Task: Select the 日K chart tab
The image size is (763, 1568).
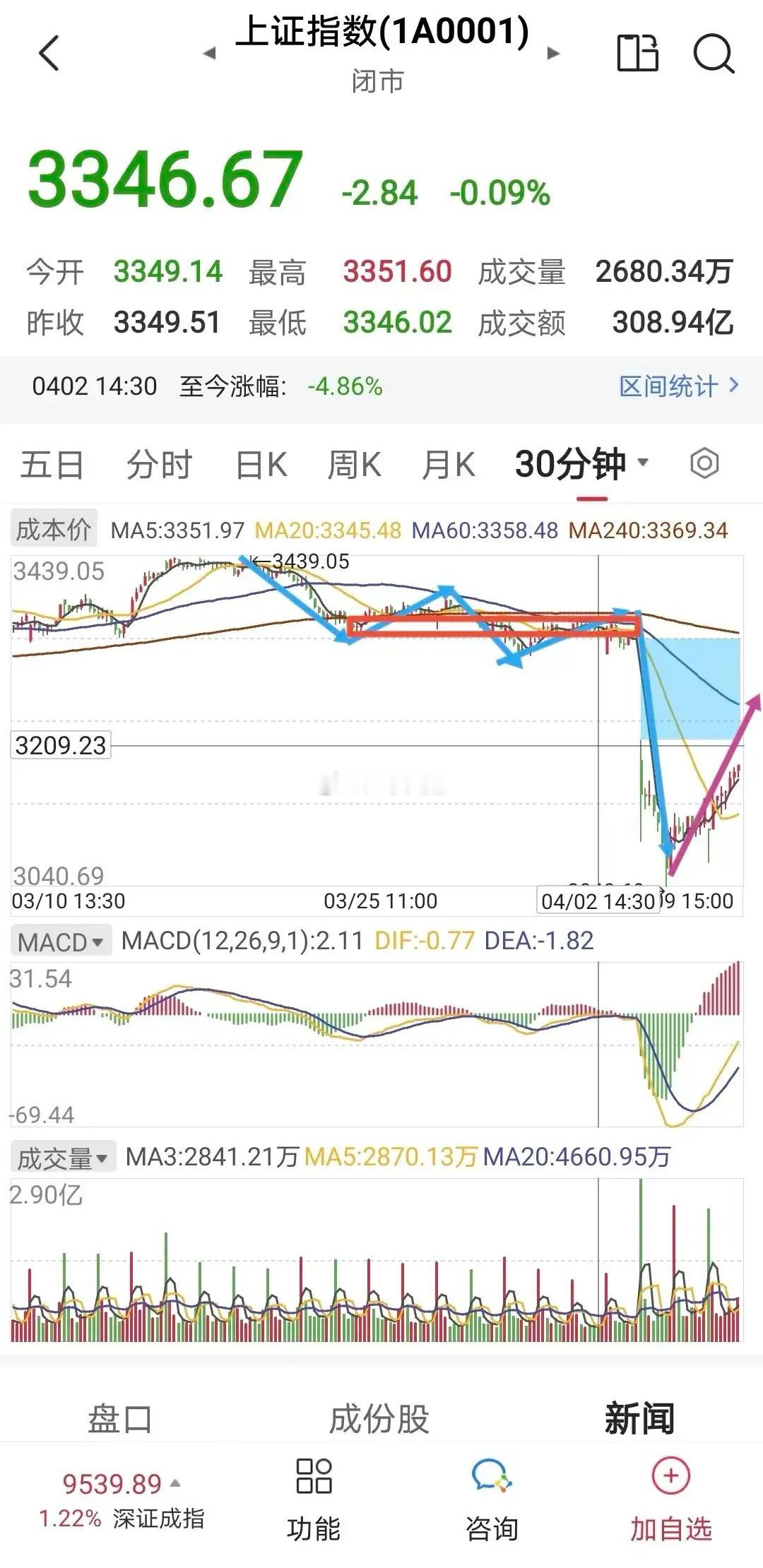Action: tap(261, 465)
